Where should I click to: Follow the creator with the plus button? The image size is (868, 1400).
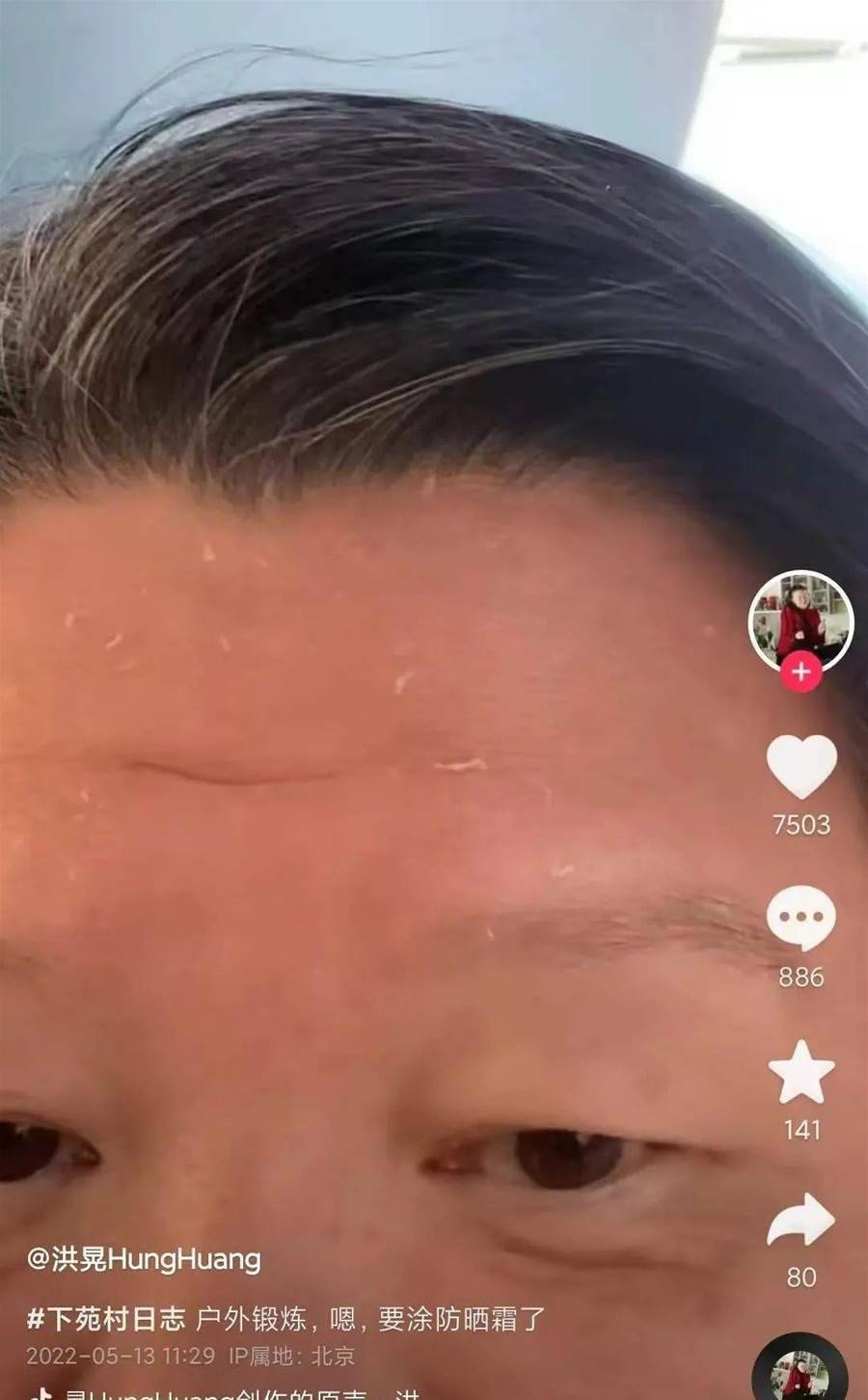(x=800, y=672)
